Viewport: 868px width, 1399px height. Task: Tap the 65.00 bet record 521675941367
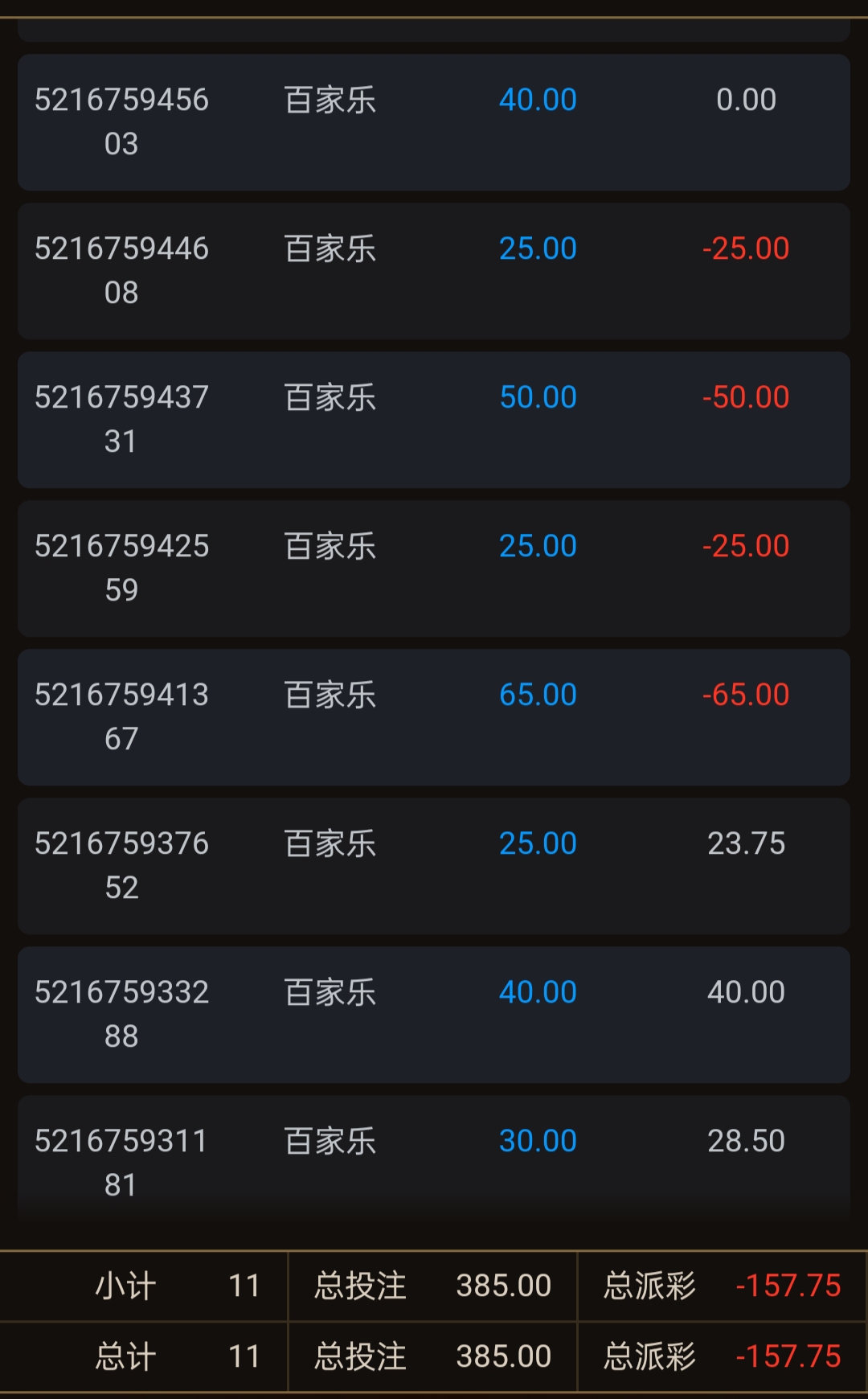(x=434, y=717)
